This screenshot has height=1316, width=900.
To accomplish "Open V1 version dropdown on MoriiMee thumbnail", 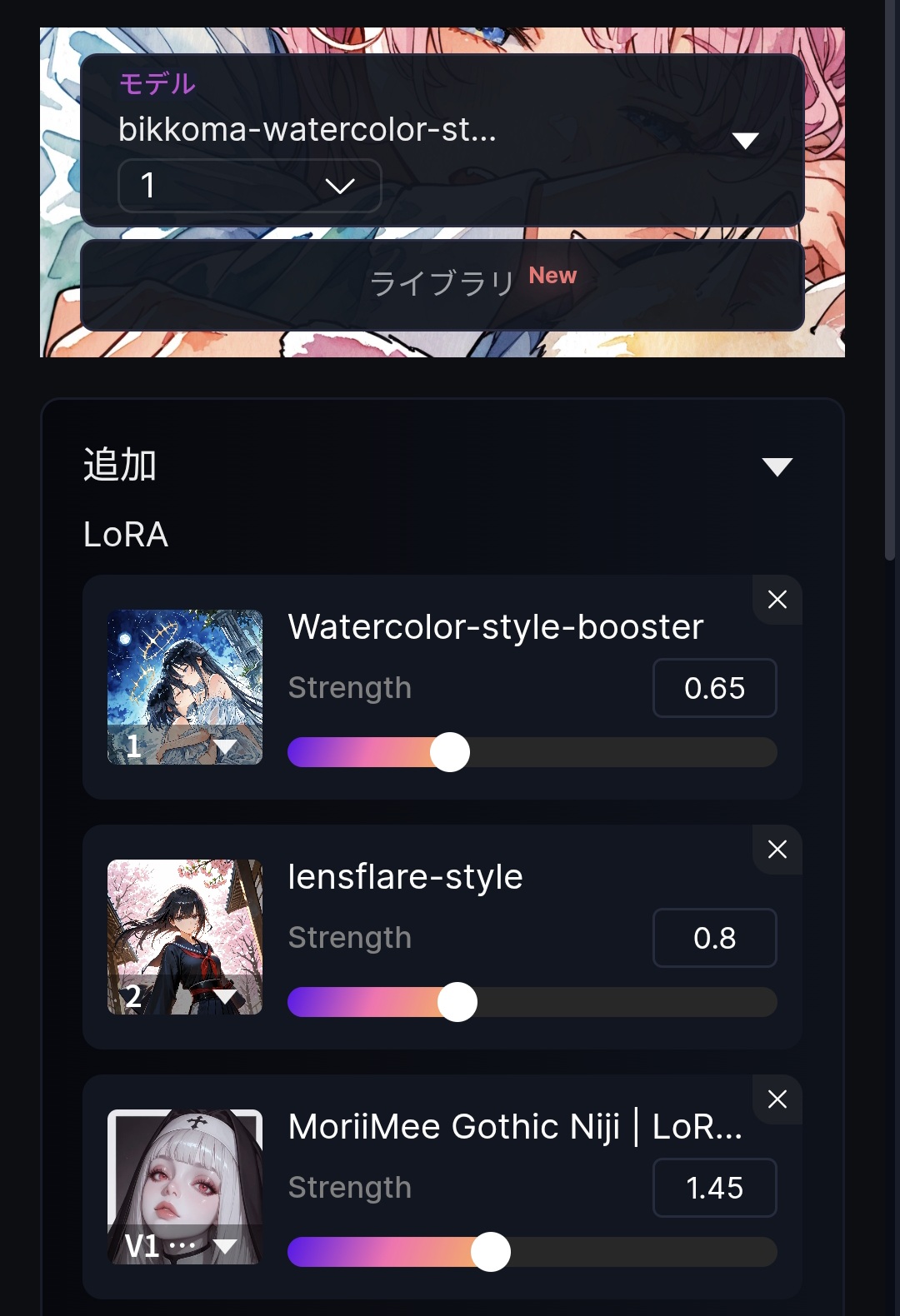I will click(225, 1245).
